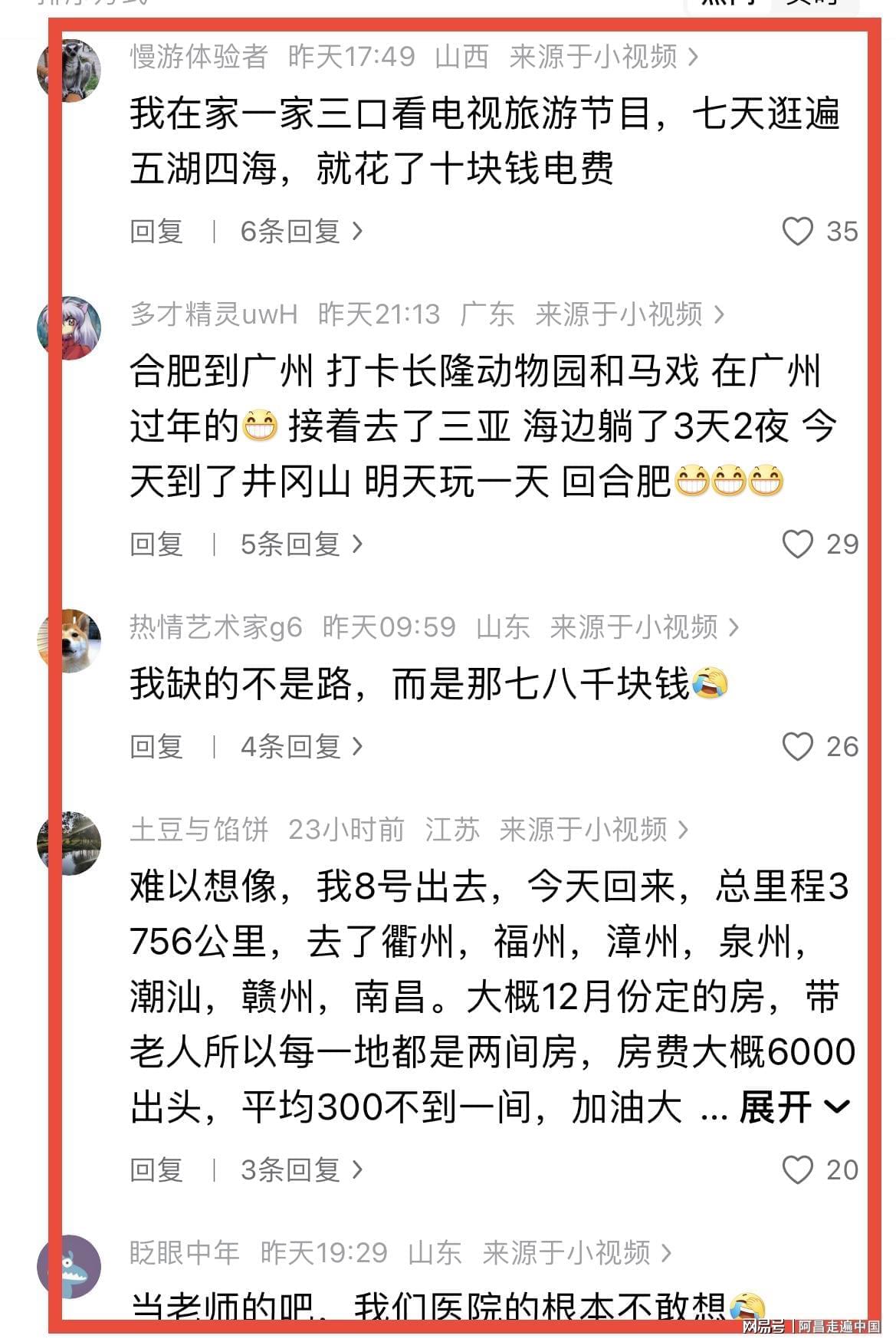896x1342 pixels.
Task: Like 土豆与馅饼's comment
Action: (797, 1169)
